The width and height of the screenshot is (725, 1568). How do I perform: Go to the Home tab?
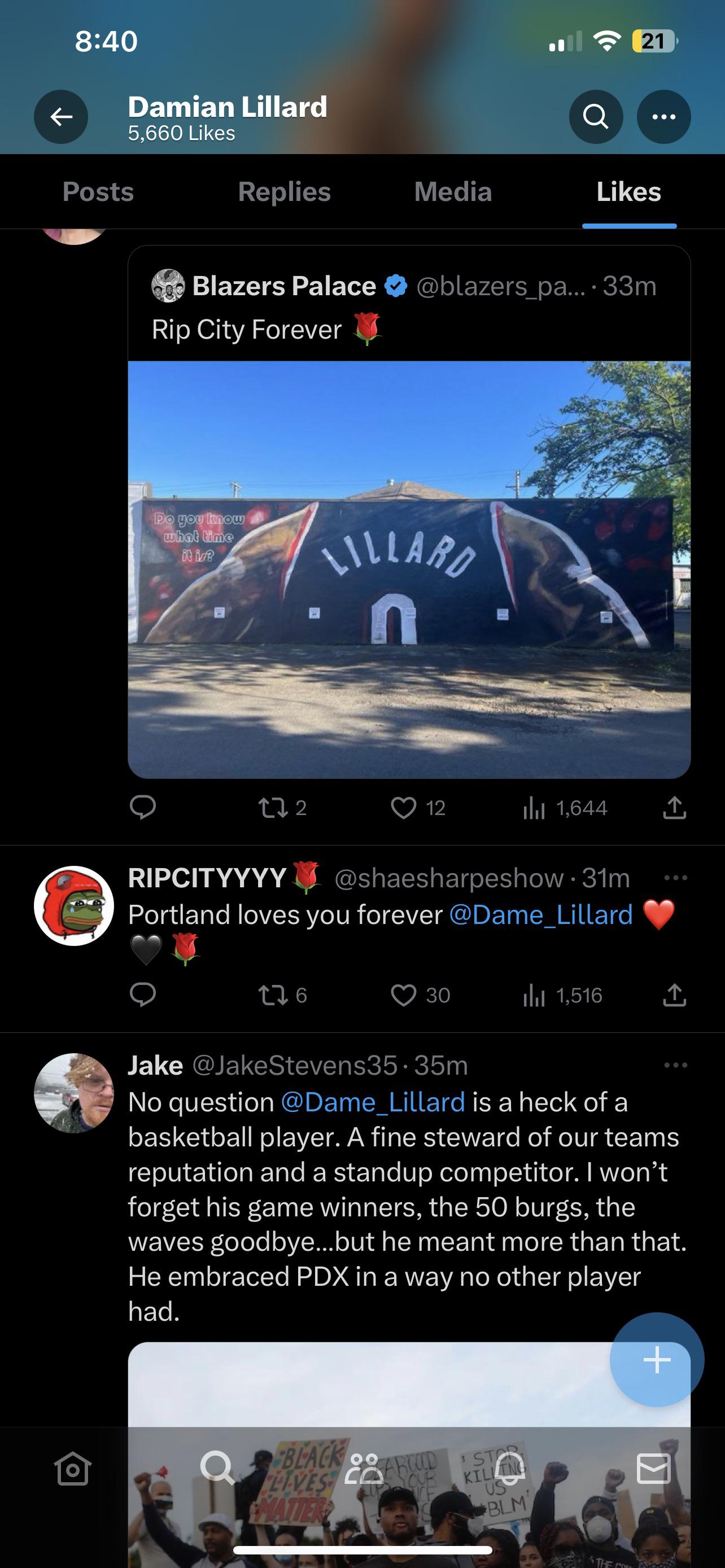pyautogui.click(x=72, y=1469)
